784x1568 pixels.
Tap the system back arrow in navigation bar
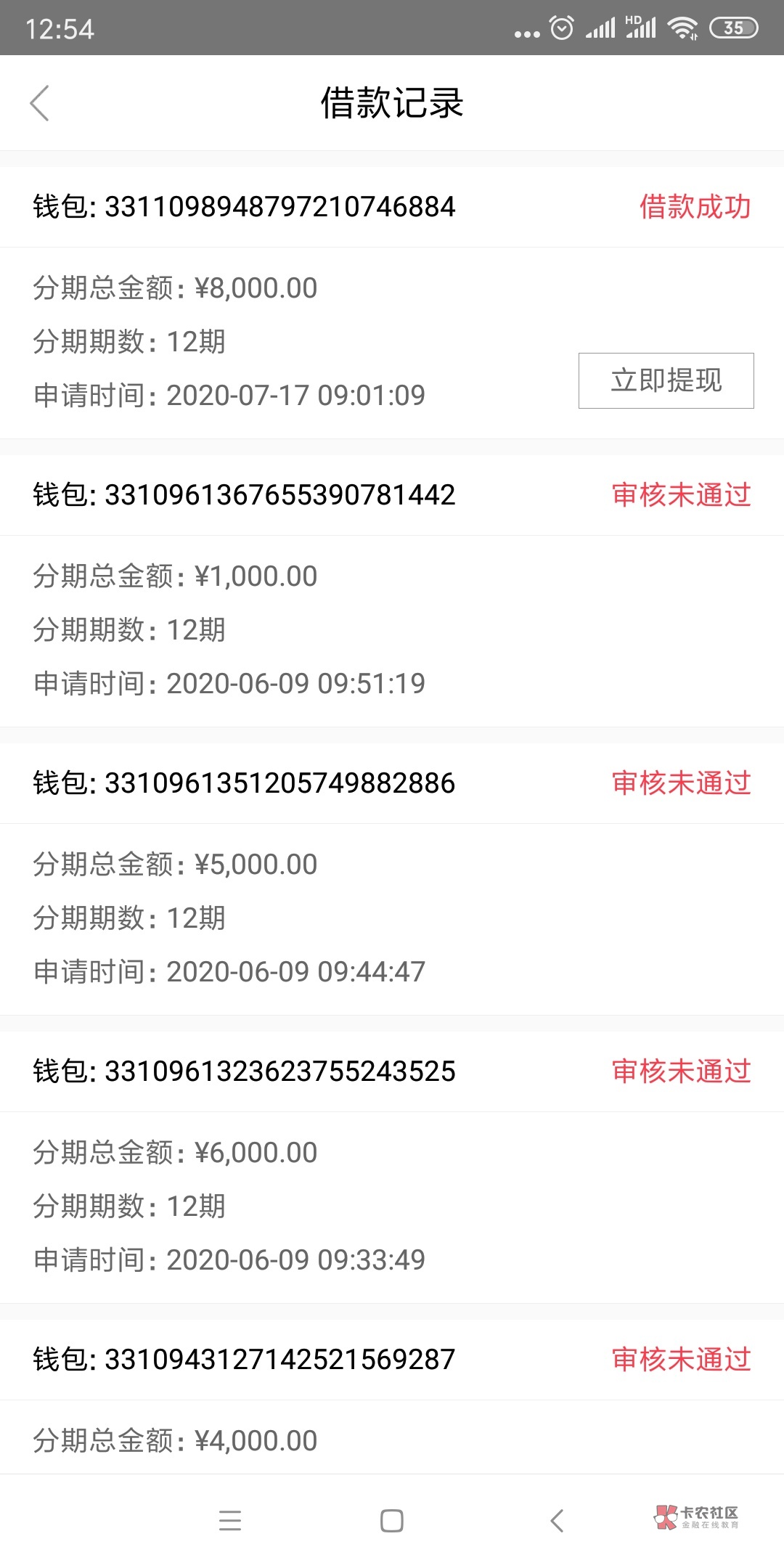click(x=557, y=1520)
